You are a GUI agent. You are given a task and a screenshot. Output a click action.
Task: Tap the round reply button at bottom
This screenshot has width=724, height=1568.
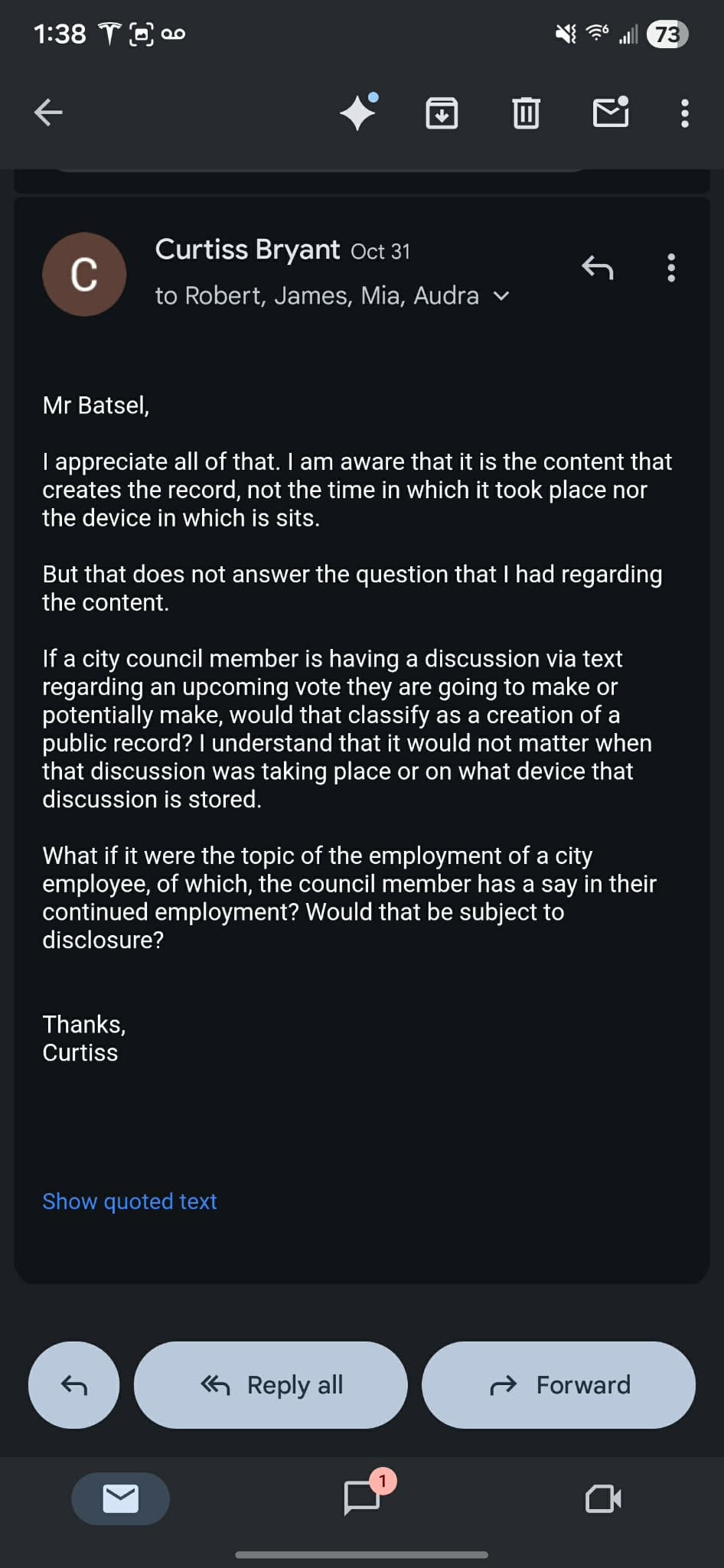click(x=73, y=1384)
